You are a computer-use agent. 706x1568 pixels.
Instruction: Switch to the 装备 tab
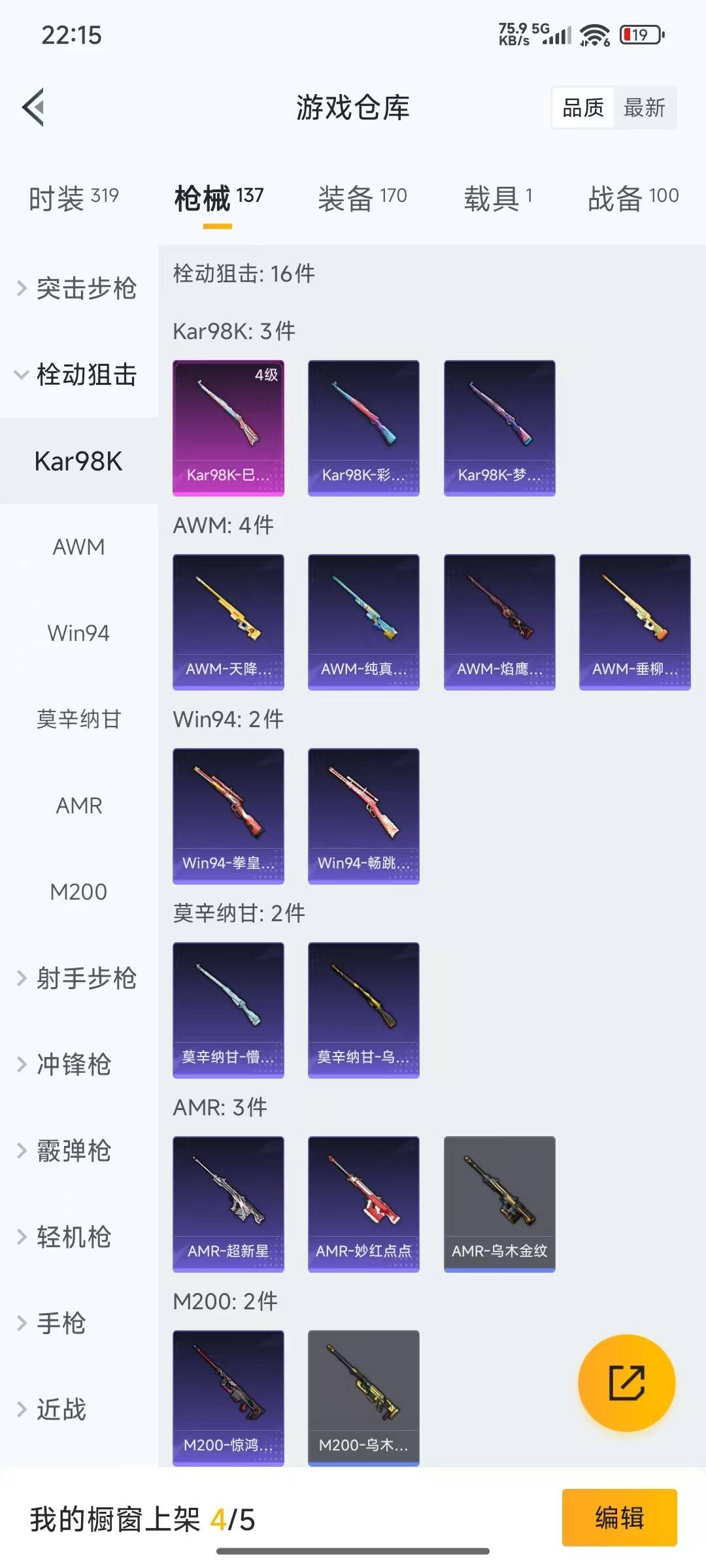point(362,198)
